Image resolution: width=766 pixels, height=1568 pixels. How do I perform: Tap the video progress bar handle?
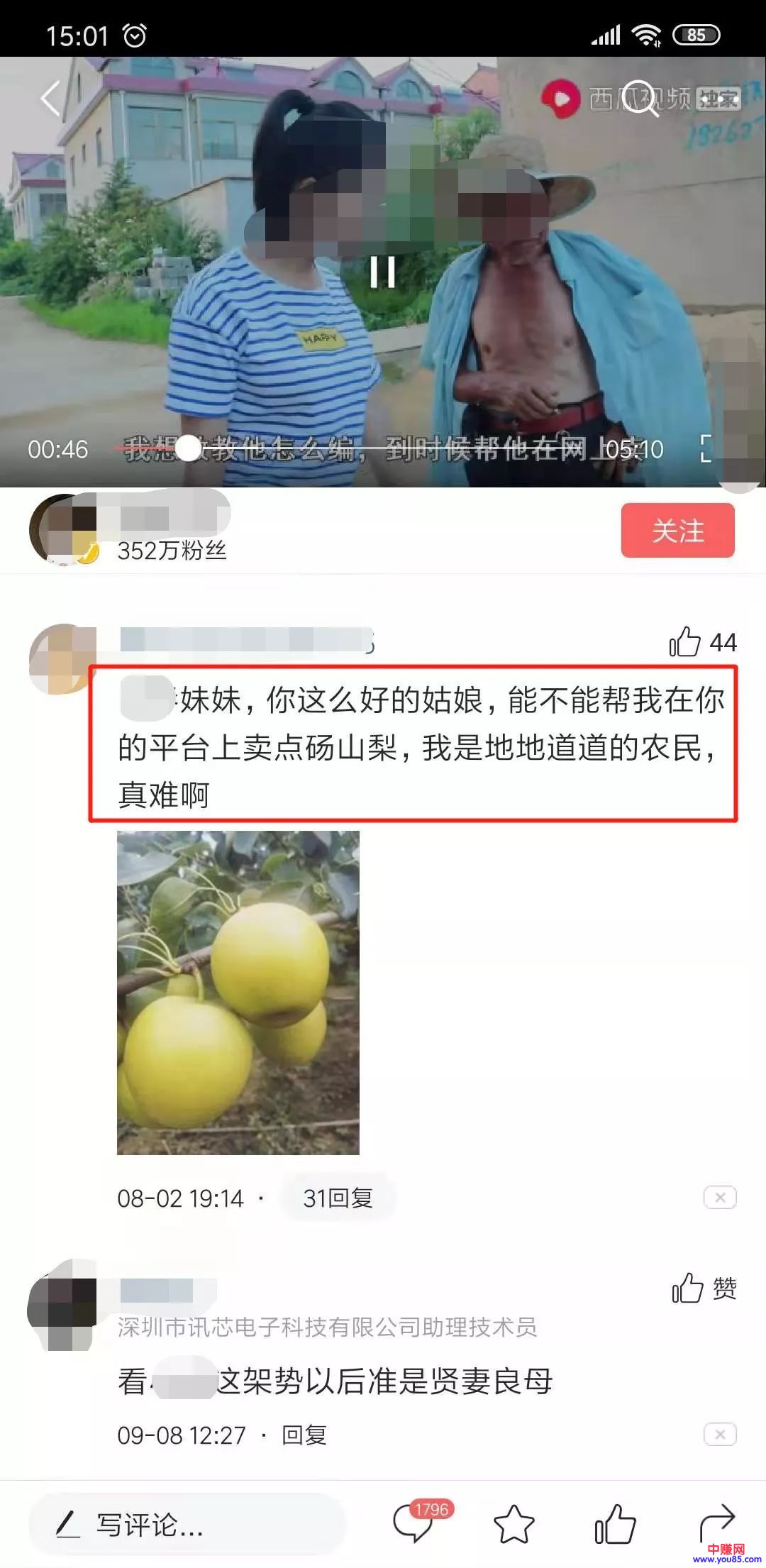tap(188, 448)
